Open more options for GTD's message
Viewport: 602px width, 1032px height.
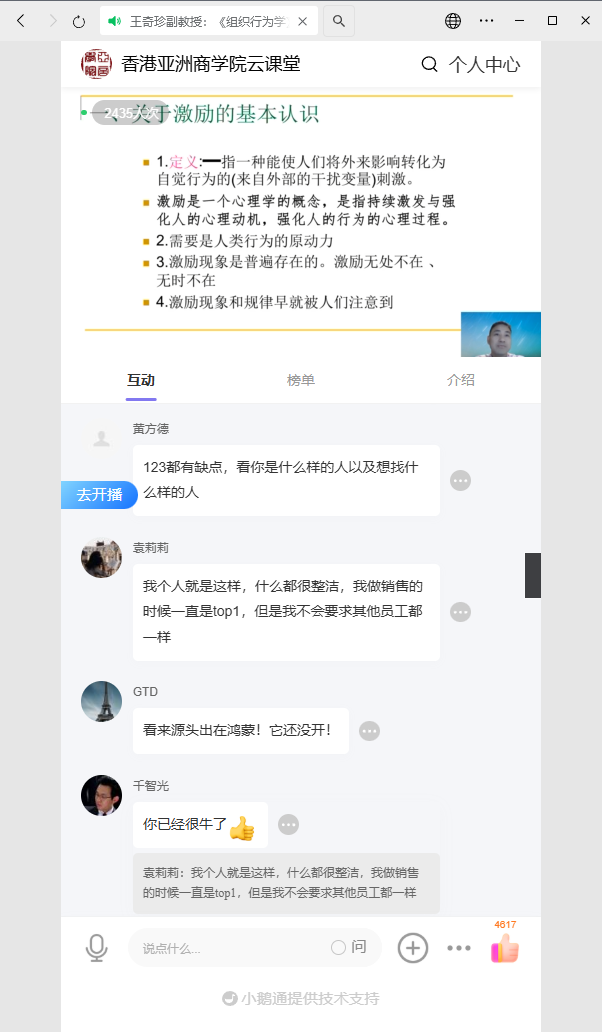(369, 731)
